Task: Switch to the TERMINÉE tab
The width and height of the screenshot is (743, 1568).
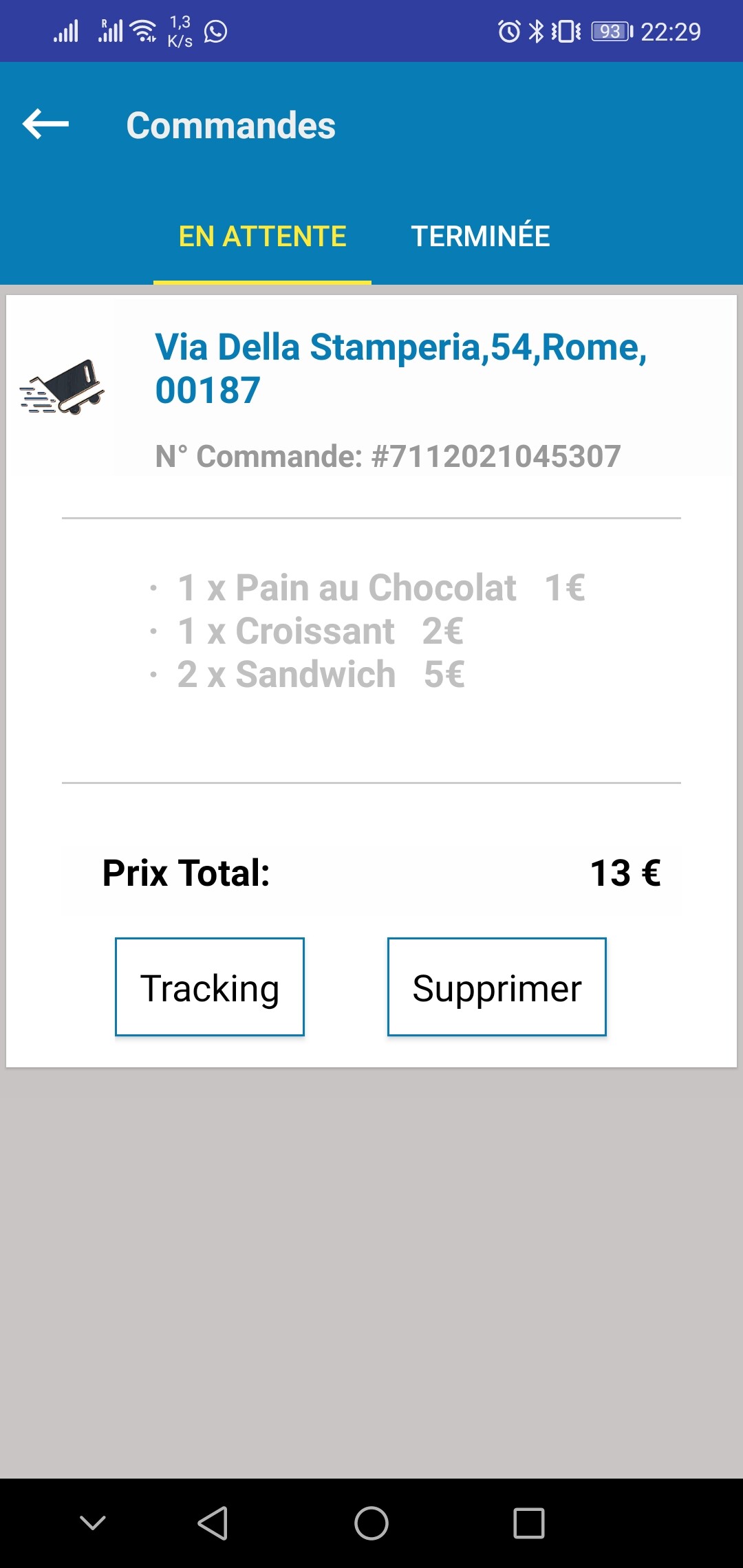Action: pos(480,236)
